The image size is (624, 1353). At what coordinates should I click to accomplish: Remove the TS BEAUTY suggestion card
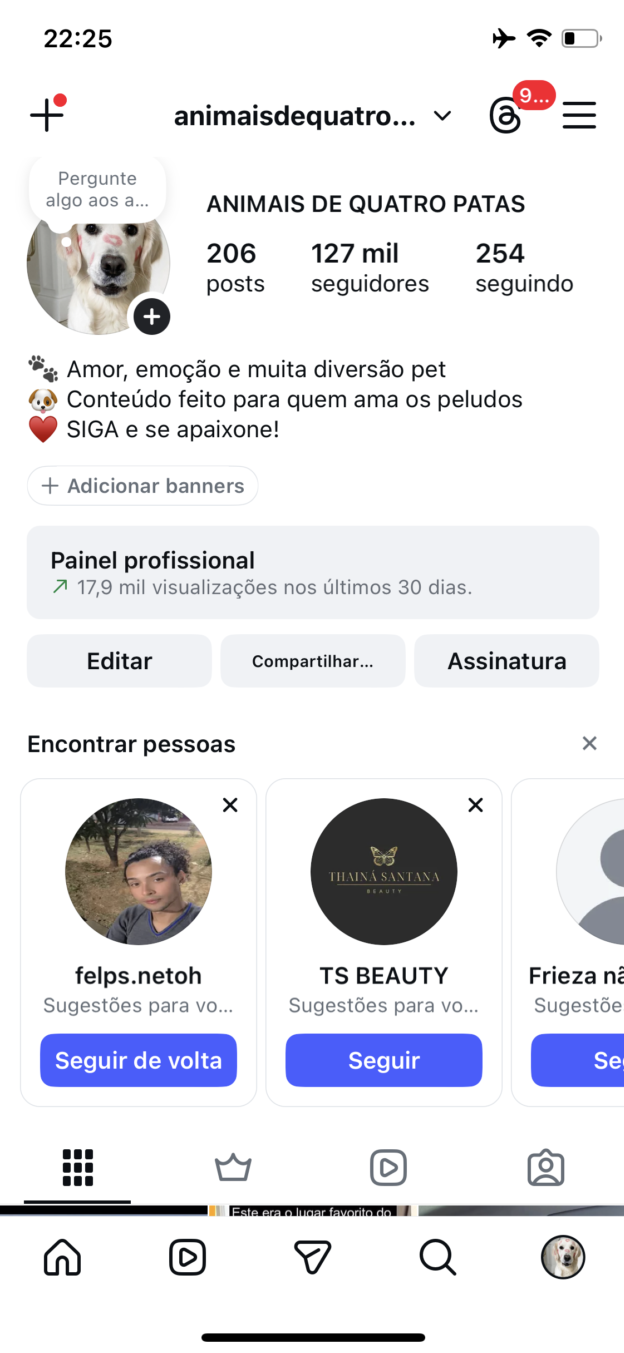click(476, 805)
